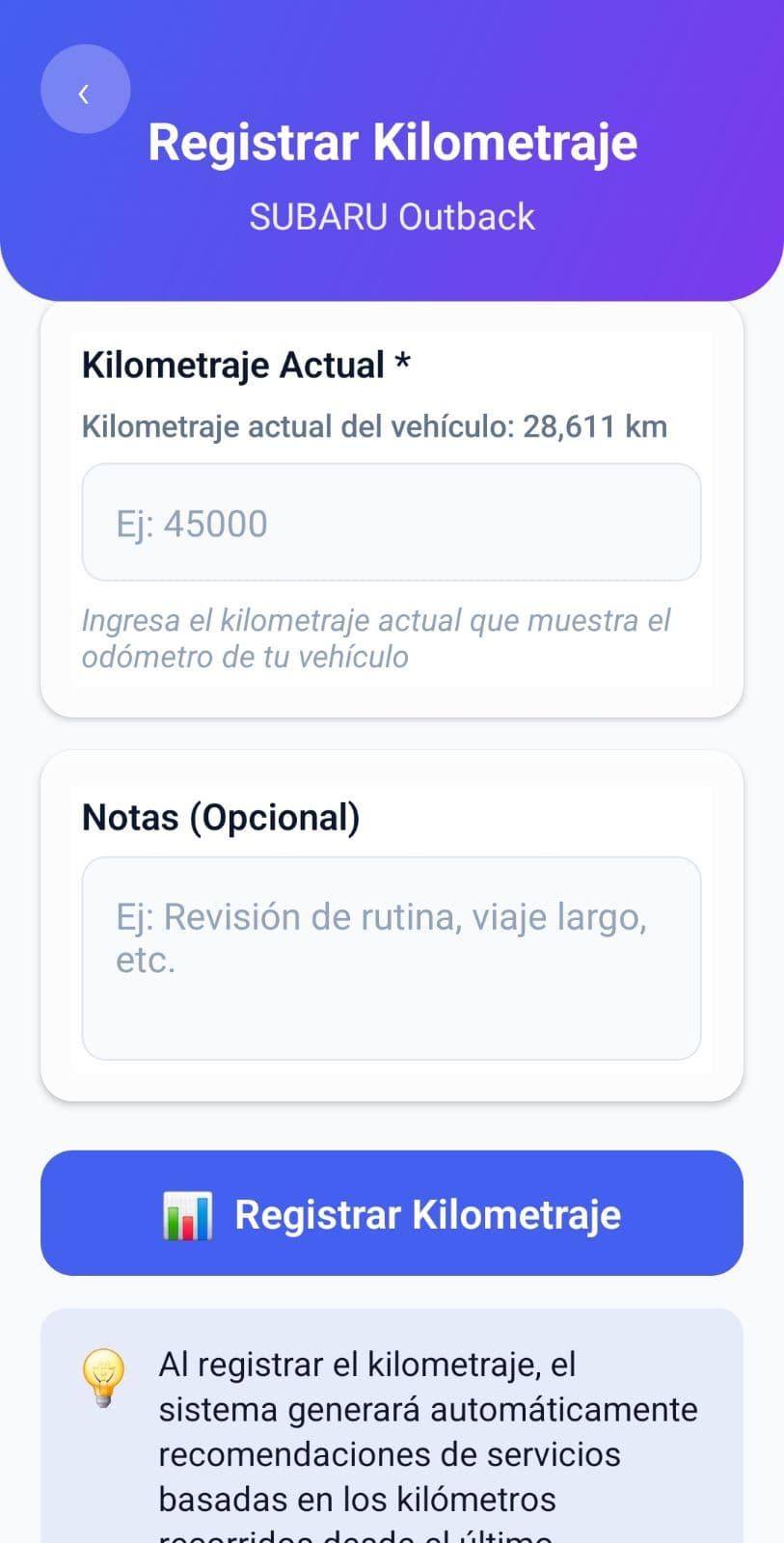Viewport: 784px width, 1543px height.
Task: Tap the Notas Opcional text area
Action: pos(392,955)
